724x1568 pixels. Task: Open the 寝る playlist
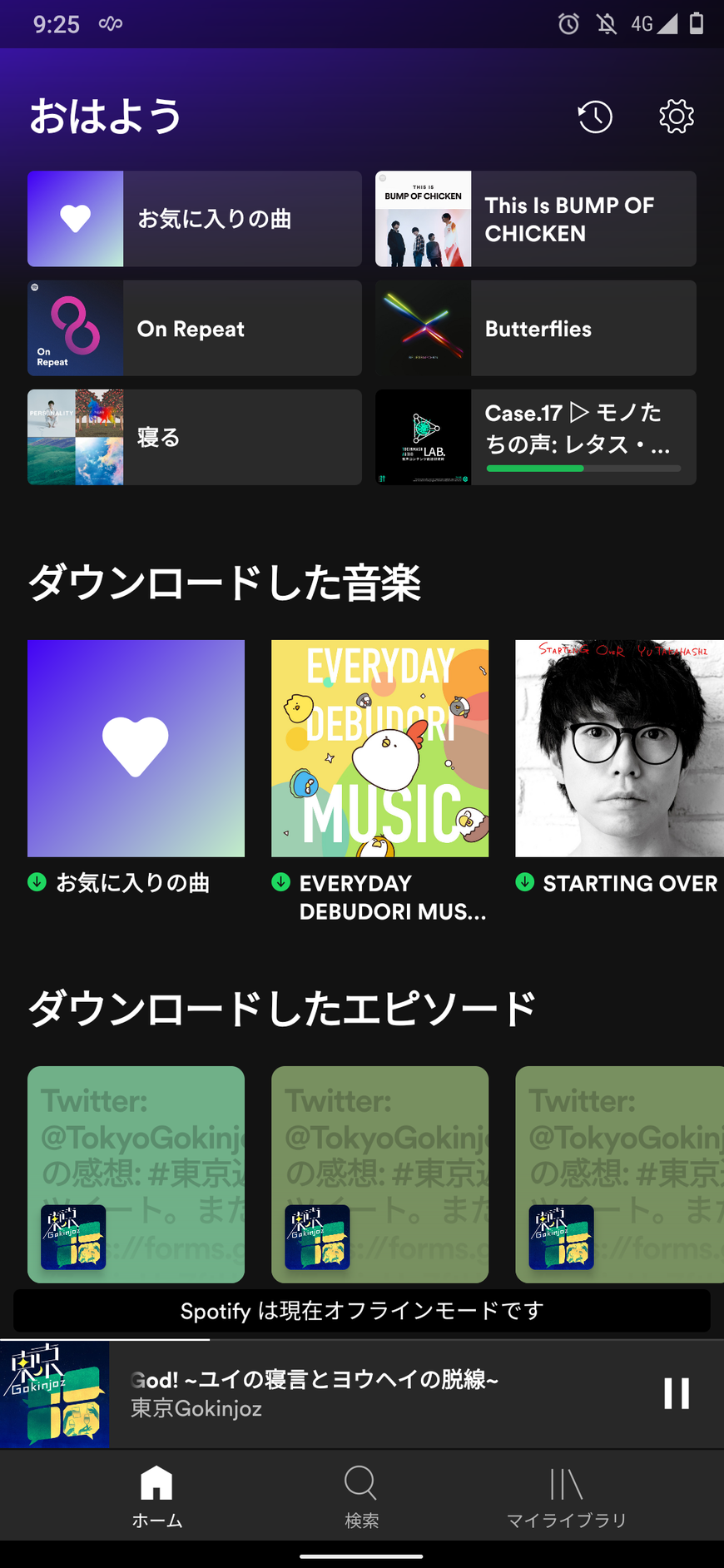tap(195, 437)
